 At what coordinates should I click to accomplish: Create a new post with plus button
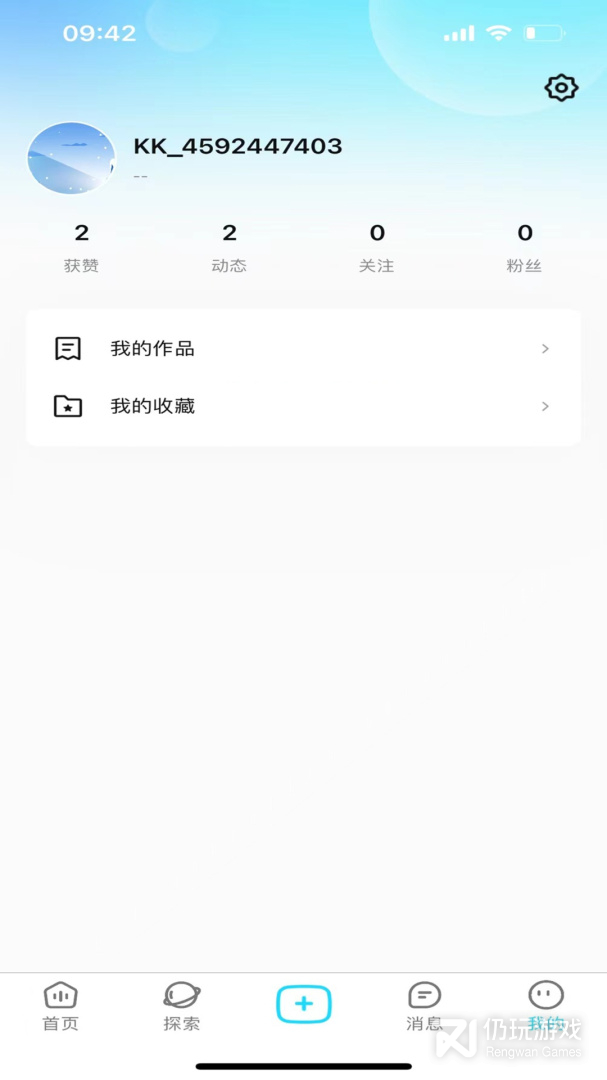(303, 1004)
